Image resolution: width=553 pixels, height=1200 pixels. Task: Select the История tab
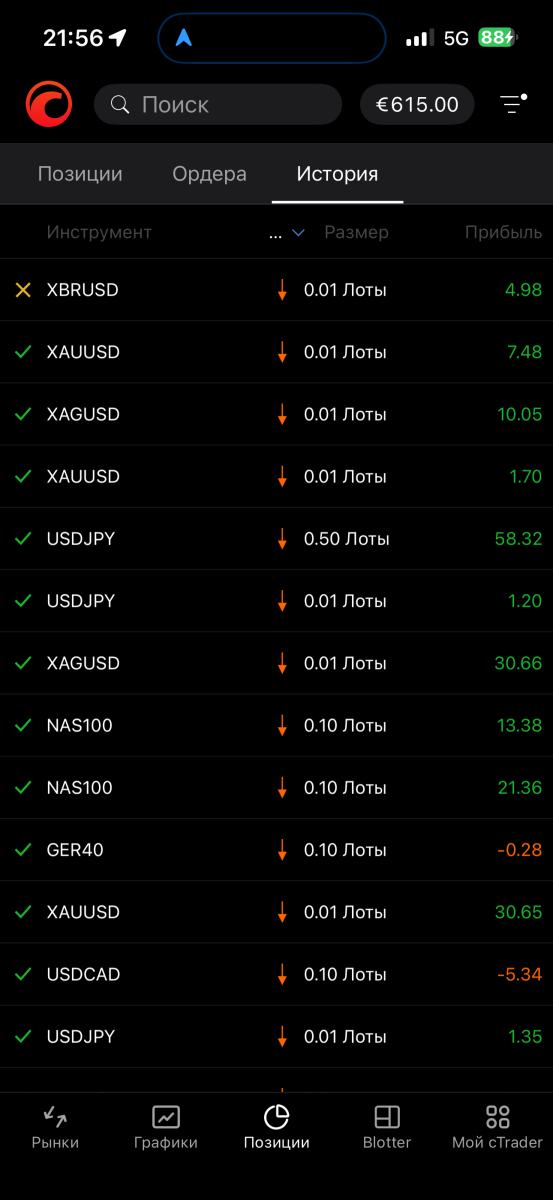tap(337, 174)
